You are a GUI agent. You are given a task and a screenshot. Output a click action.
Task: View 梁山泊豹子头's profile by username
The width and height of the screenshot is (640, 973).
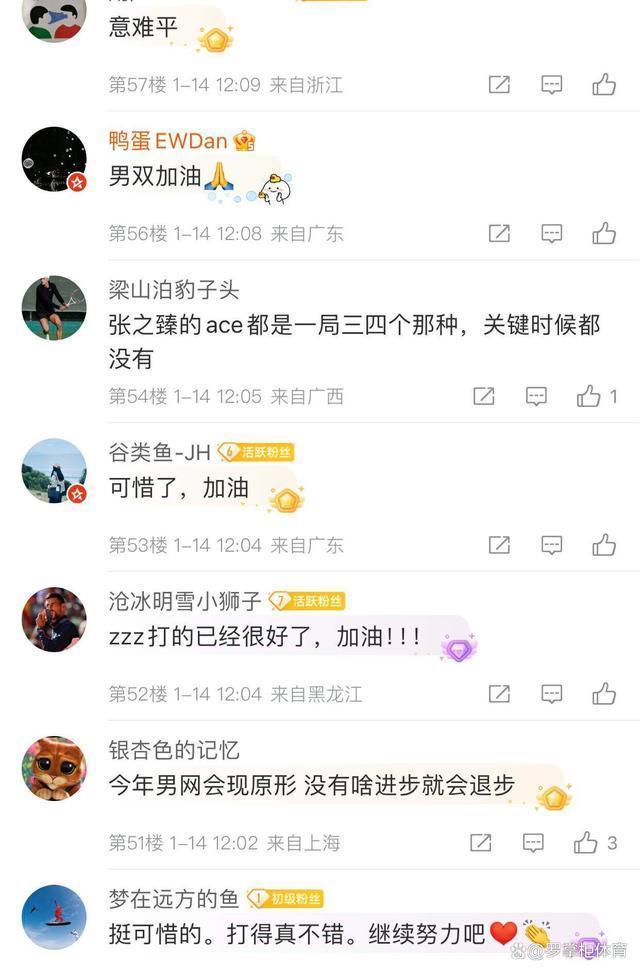pos(174,290)
